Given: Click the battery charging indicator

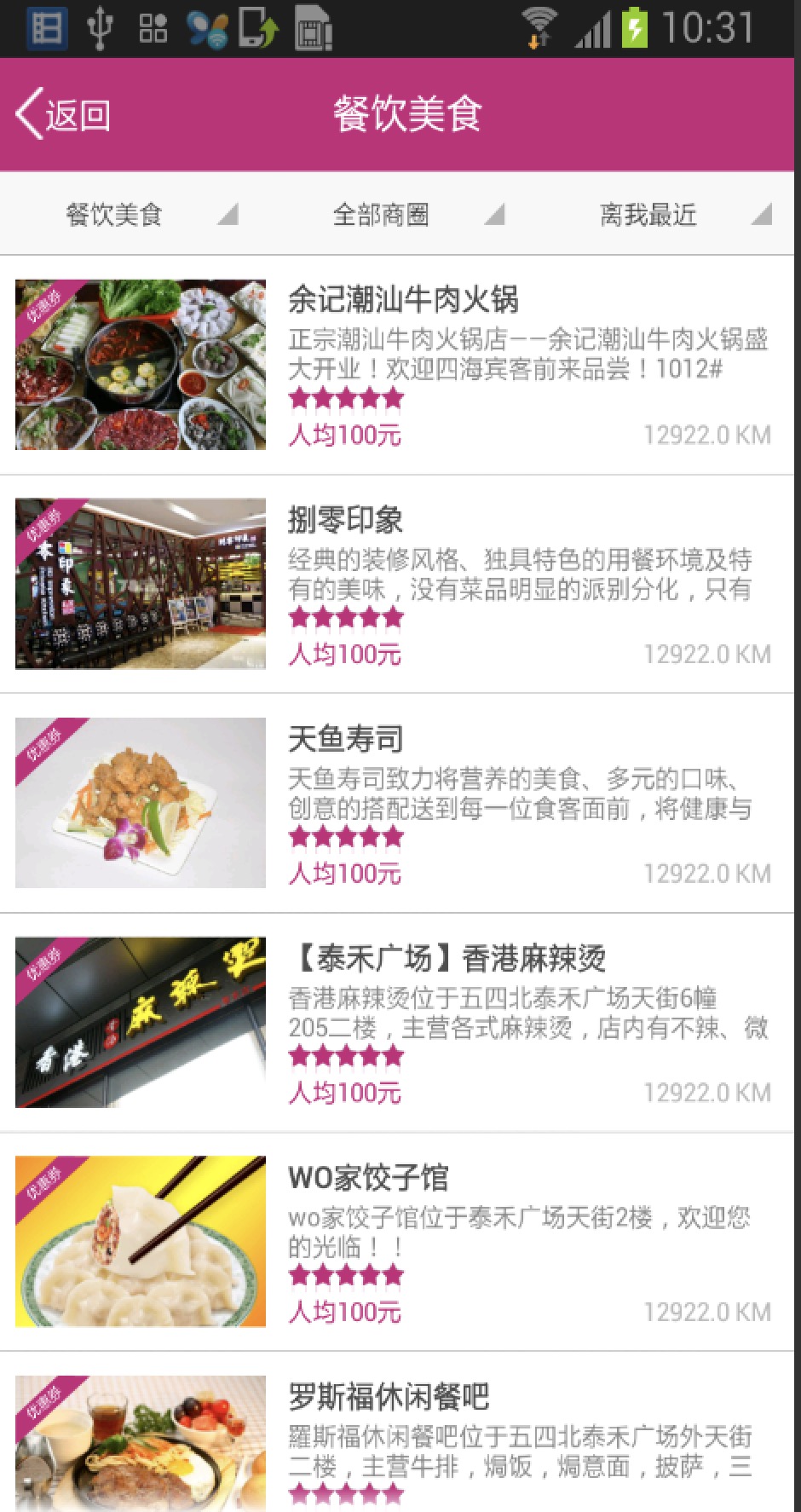Looking at the screenshot, I should 637,27.
